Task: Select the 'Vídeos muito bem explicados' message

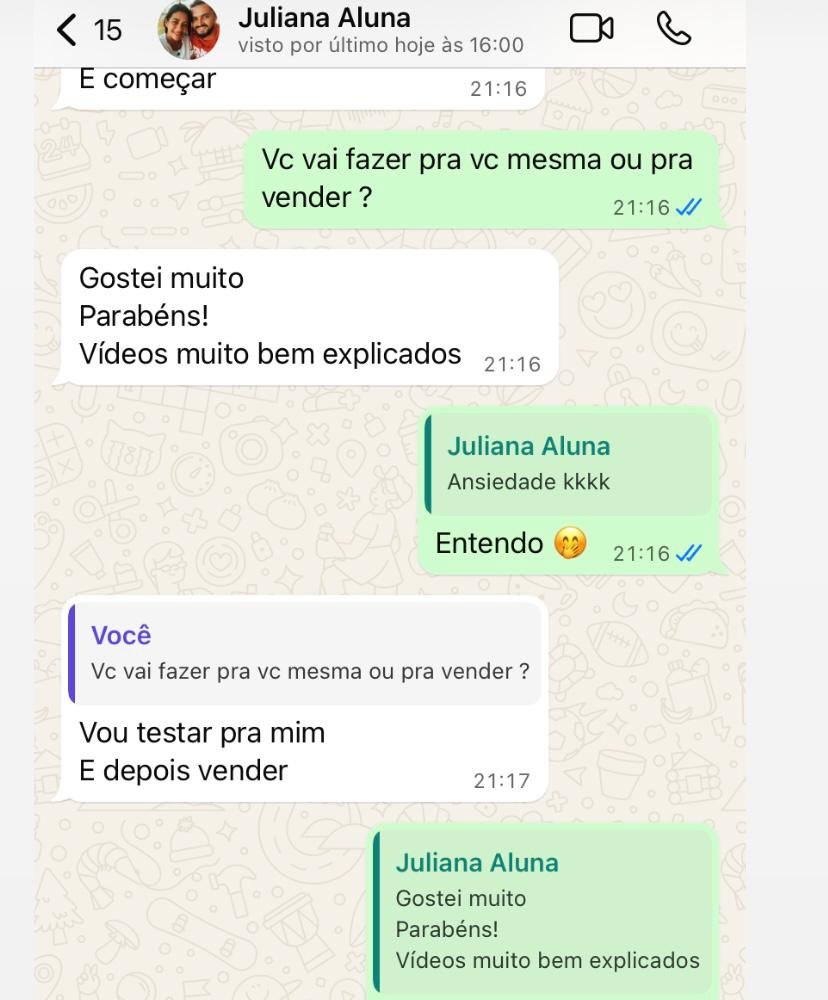Action: (x=270, y=354)
